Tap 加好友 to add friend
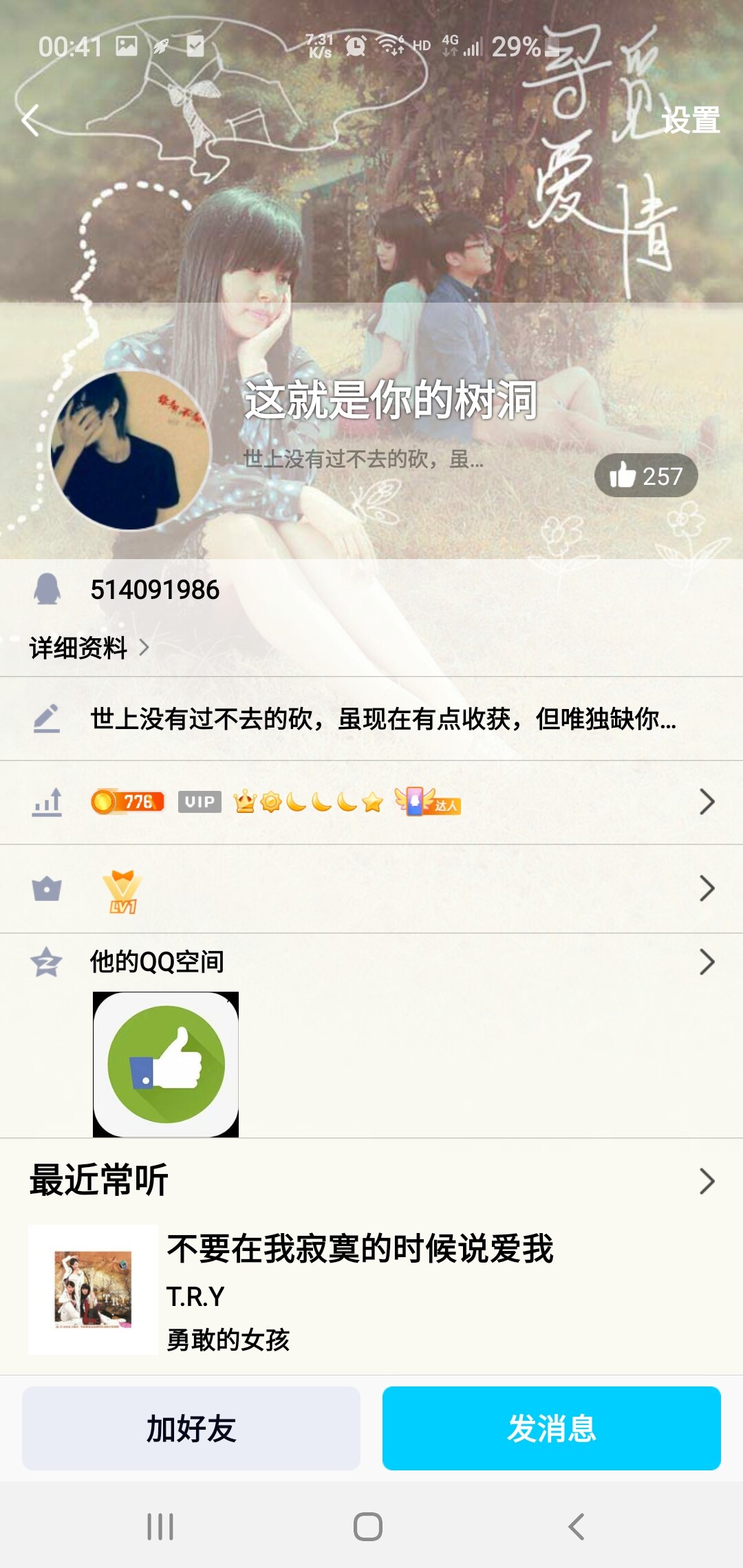Viewport: 743px width, 1568px height. pyautogui.click(x=191, y=1428)
